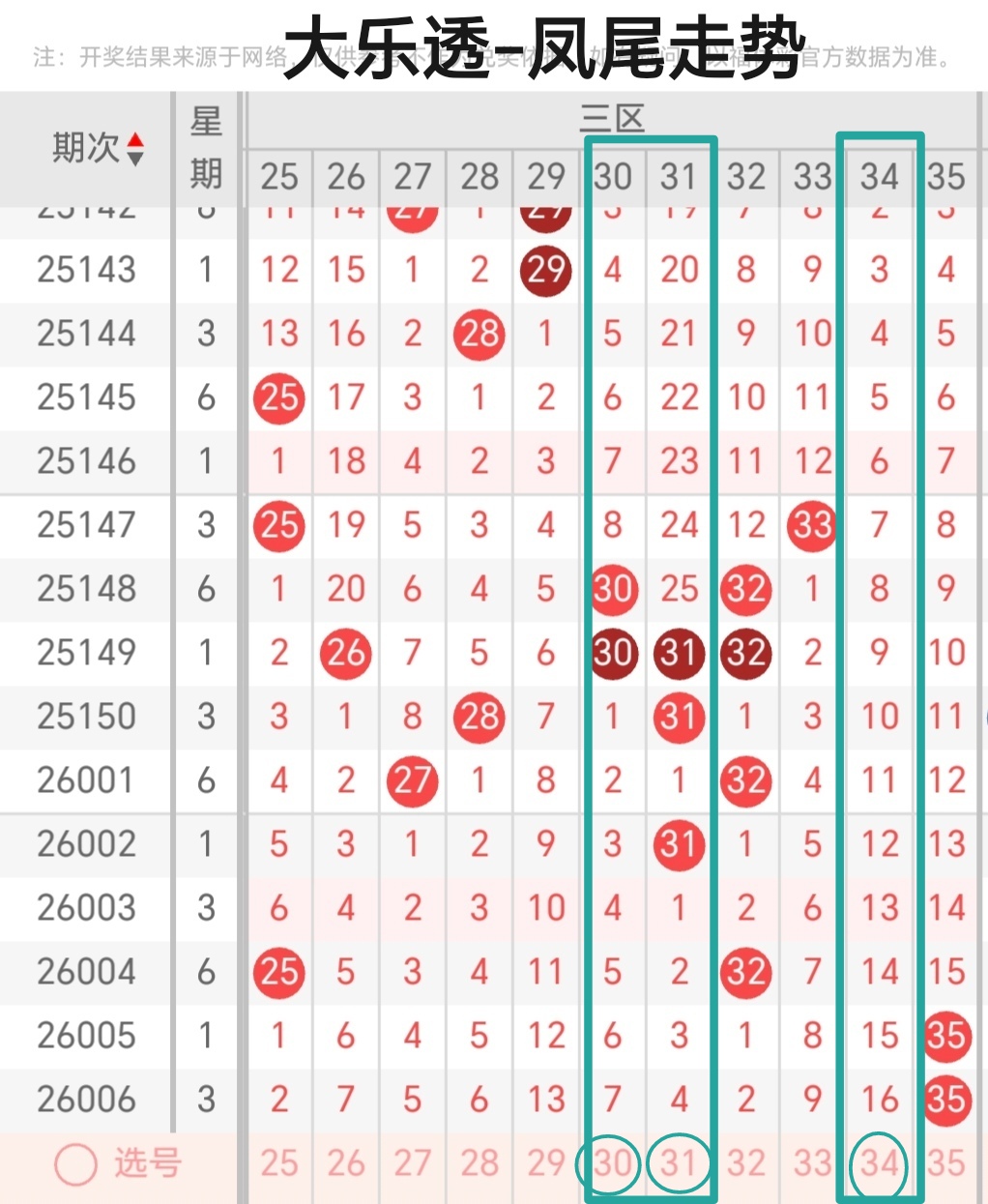Click the red ball 32 in row 26001
Viewport: 988px width, 1204px height.
coord(745,780)
